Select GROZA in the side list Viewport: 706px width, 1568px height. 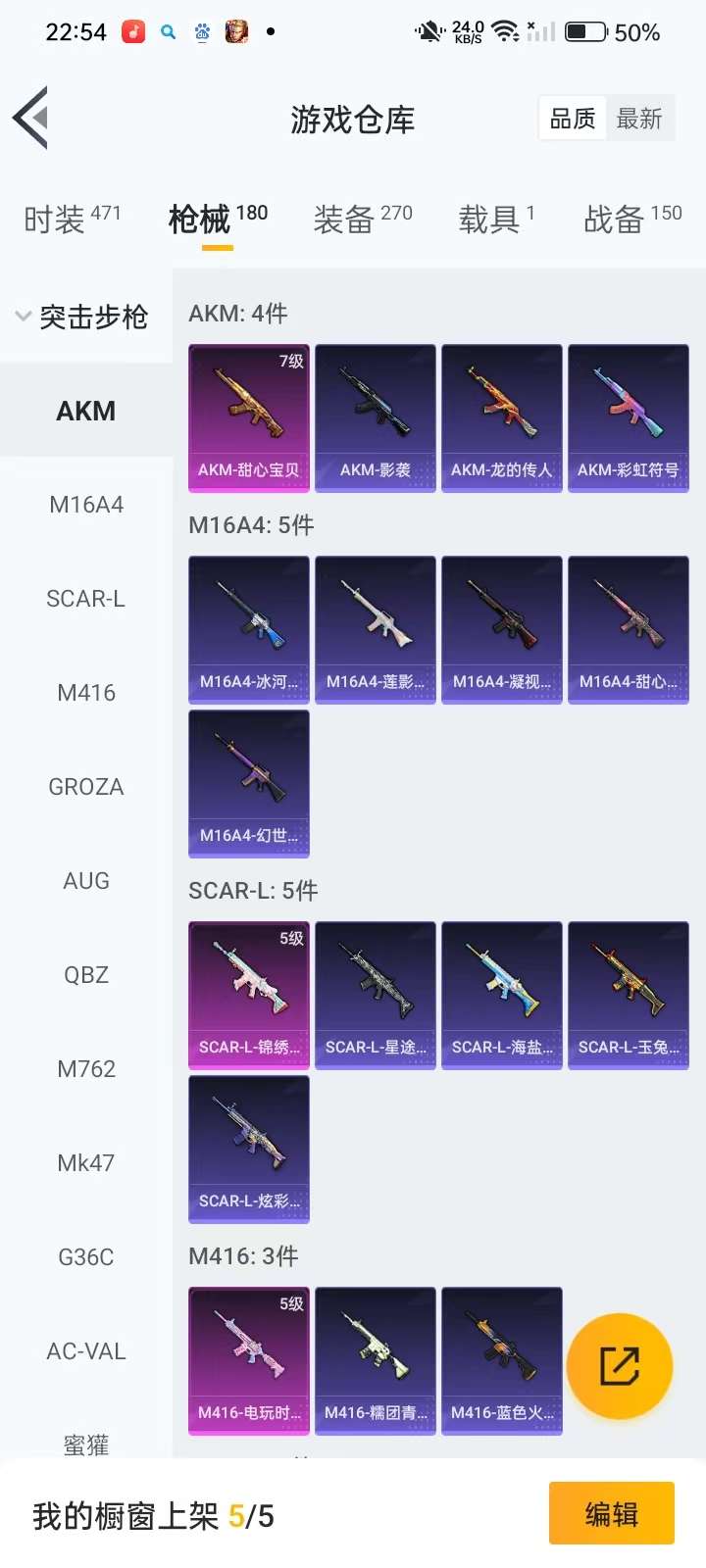point(86,787)
